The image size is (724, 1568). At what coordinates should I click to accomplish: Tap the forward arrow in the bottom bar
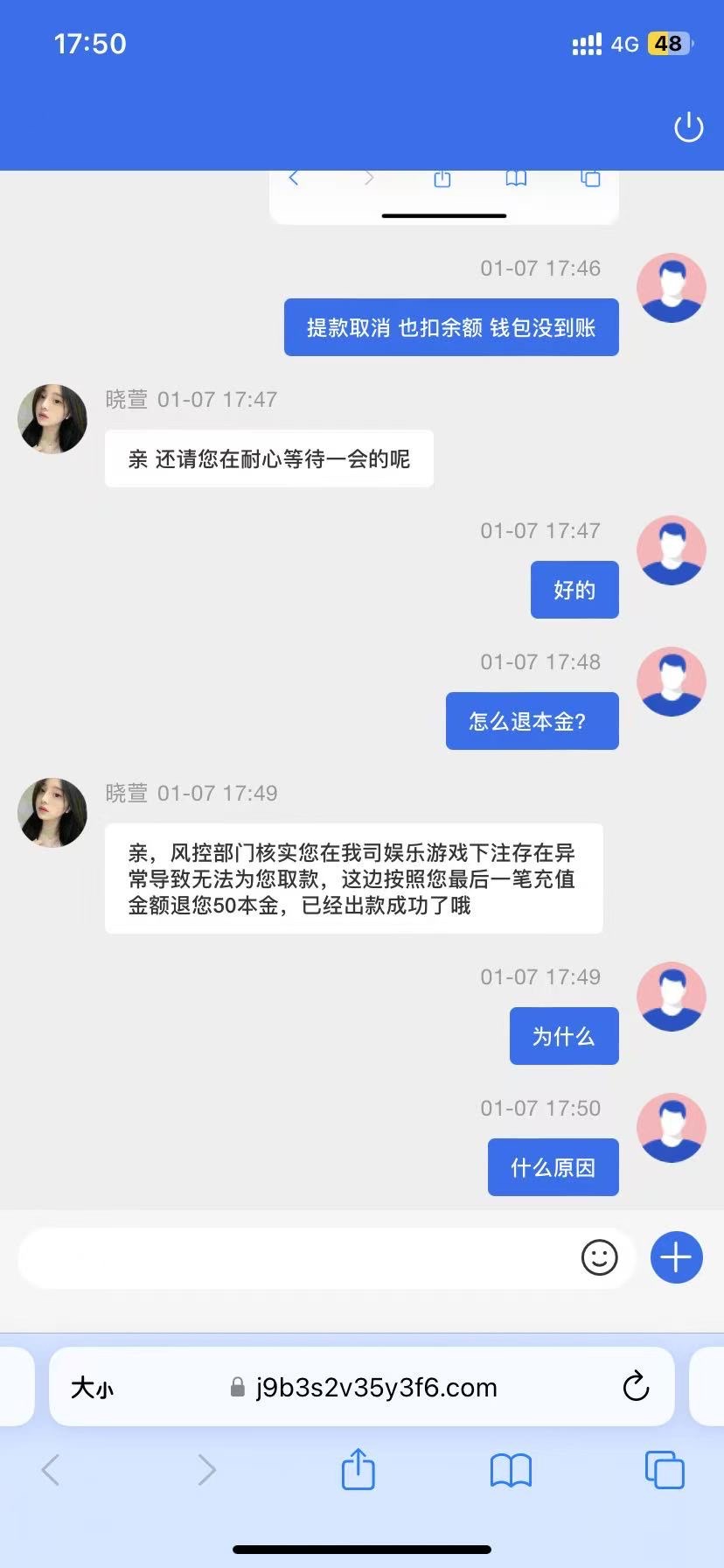click(x=206, y=1470)
